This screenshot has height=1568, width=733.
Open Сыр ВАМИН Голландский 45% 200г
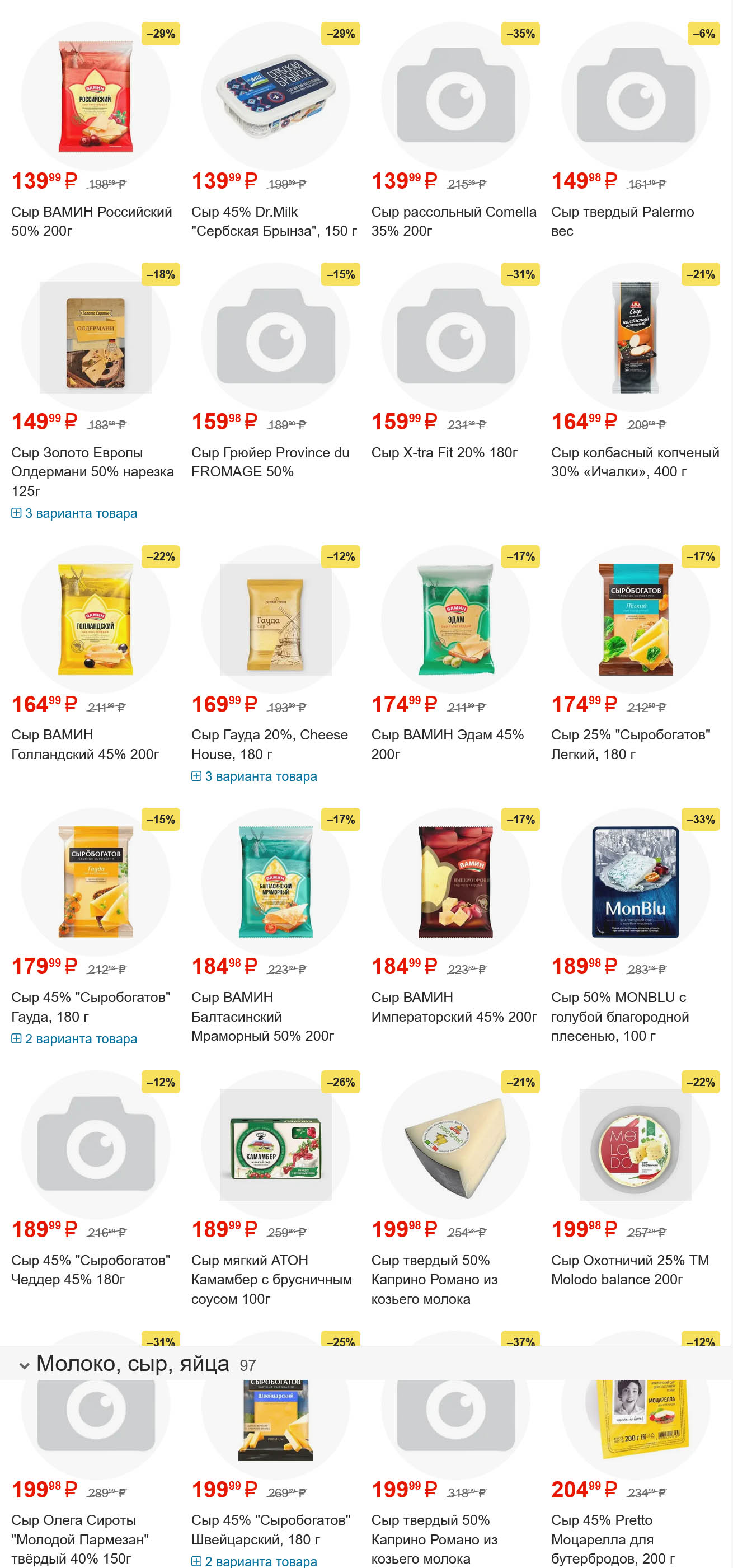pos(85,744)
